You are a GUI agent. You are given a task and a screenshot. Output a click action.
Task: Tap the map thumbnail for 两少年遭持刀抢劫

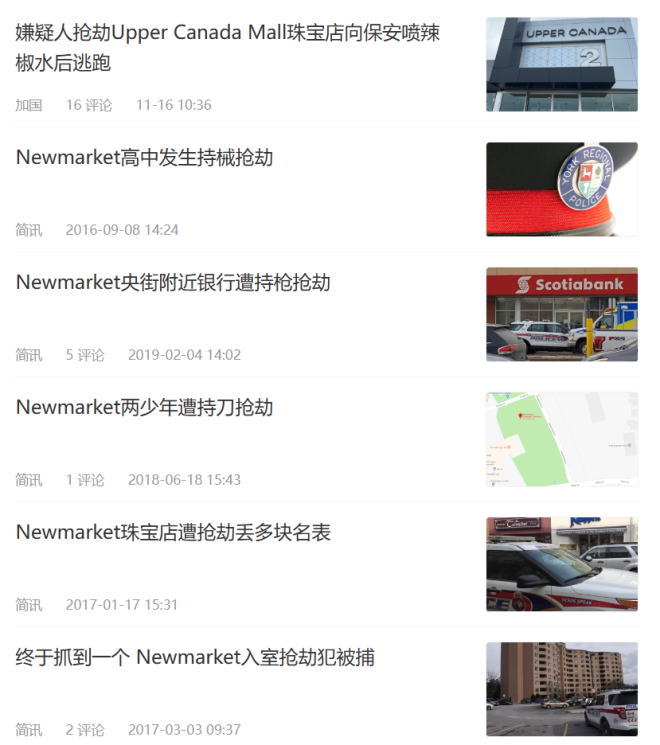(x=561, y=439)
